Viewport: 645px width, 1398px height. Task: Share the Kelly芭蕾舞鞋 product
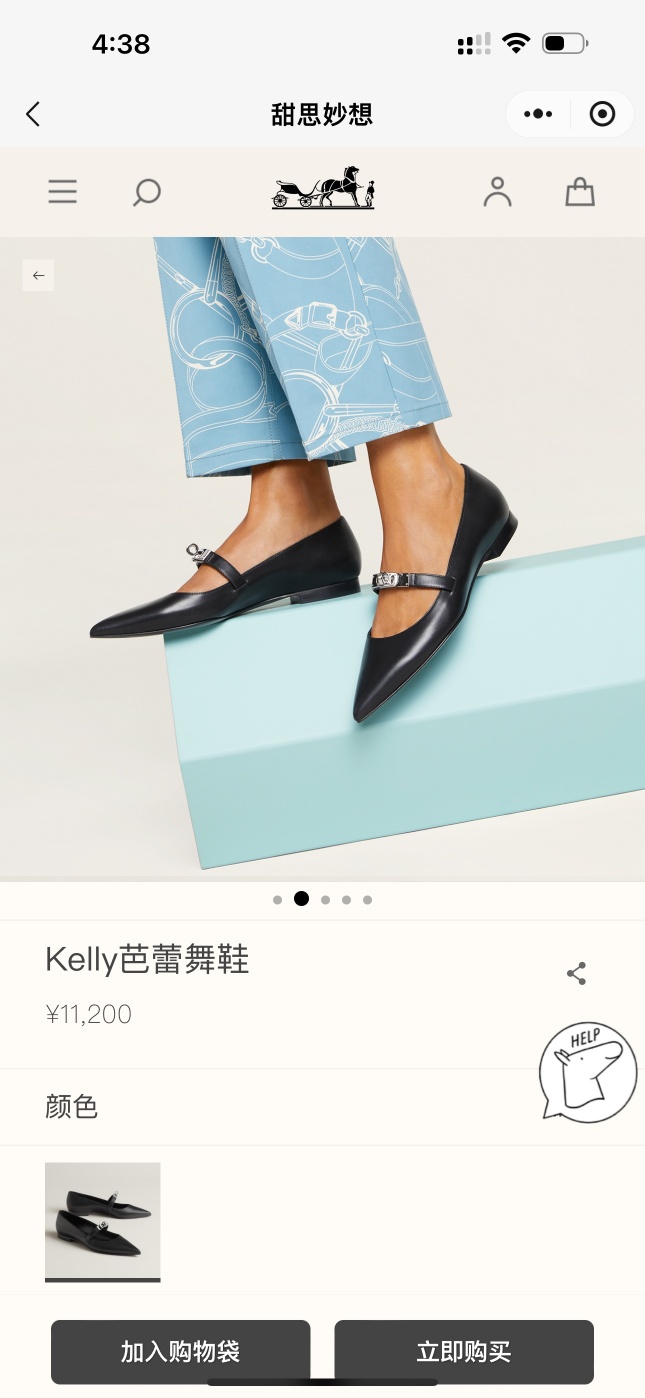pos(576,974)
